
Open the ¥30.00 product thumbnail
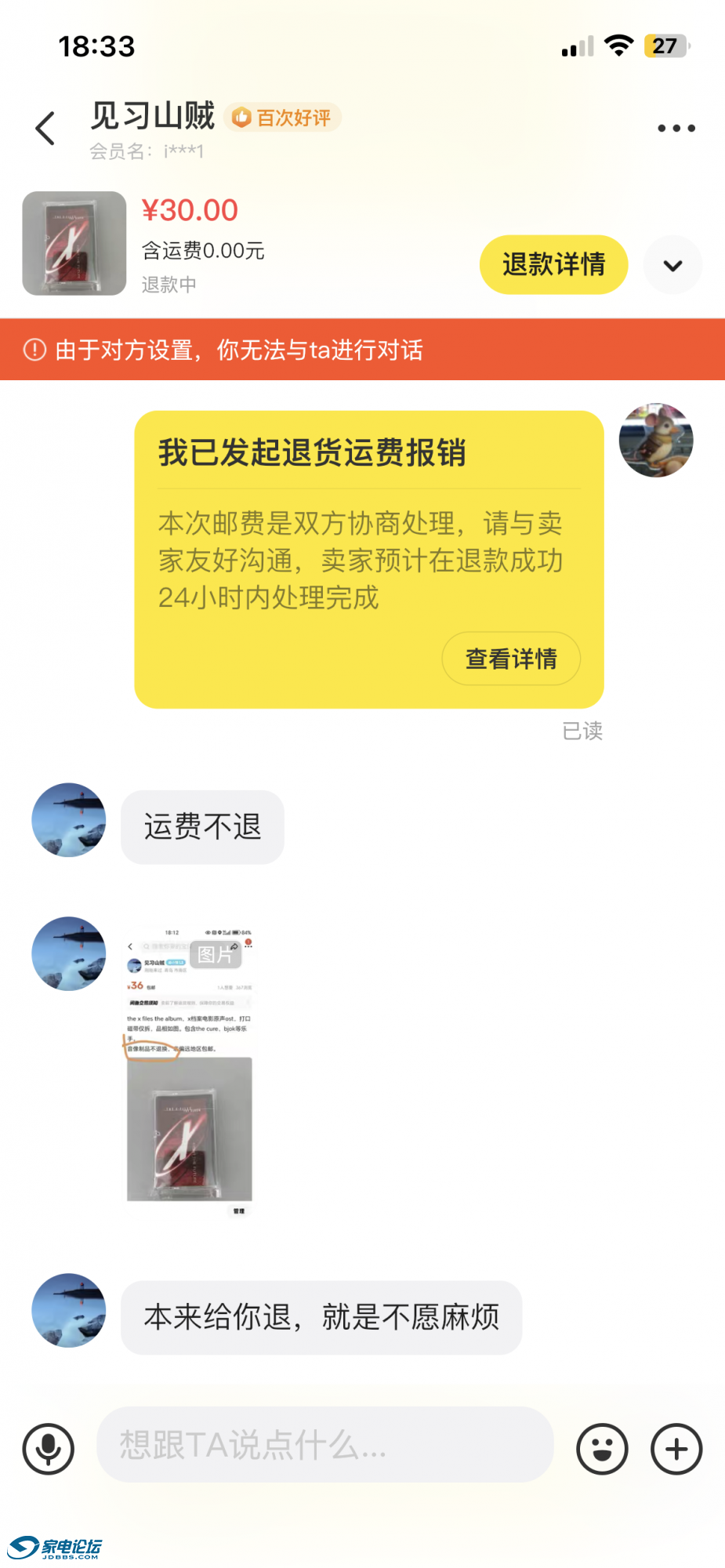(x=74, y=243)
